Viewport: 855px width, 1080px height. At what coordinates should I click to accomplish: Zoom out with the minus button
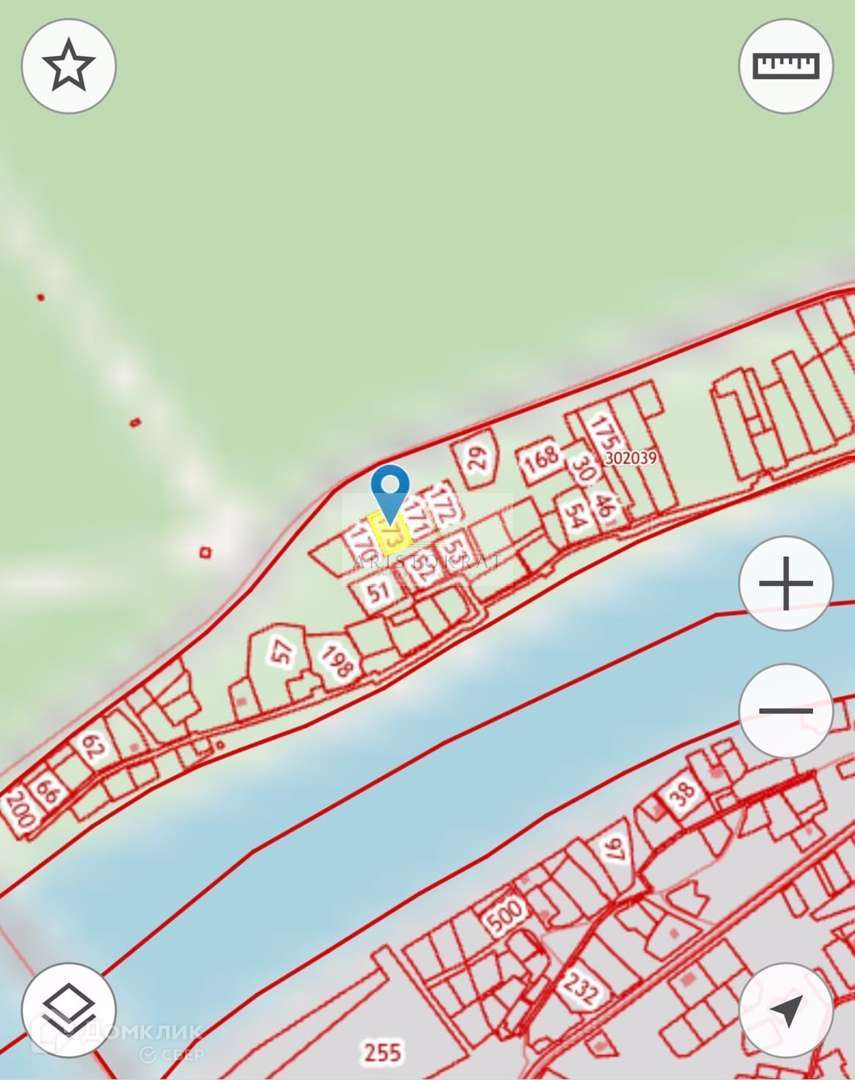click(x=786, y=710)
